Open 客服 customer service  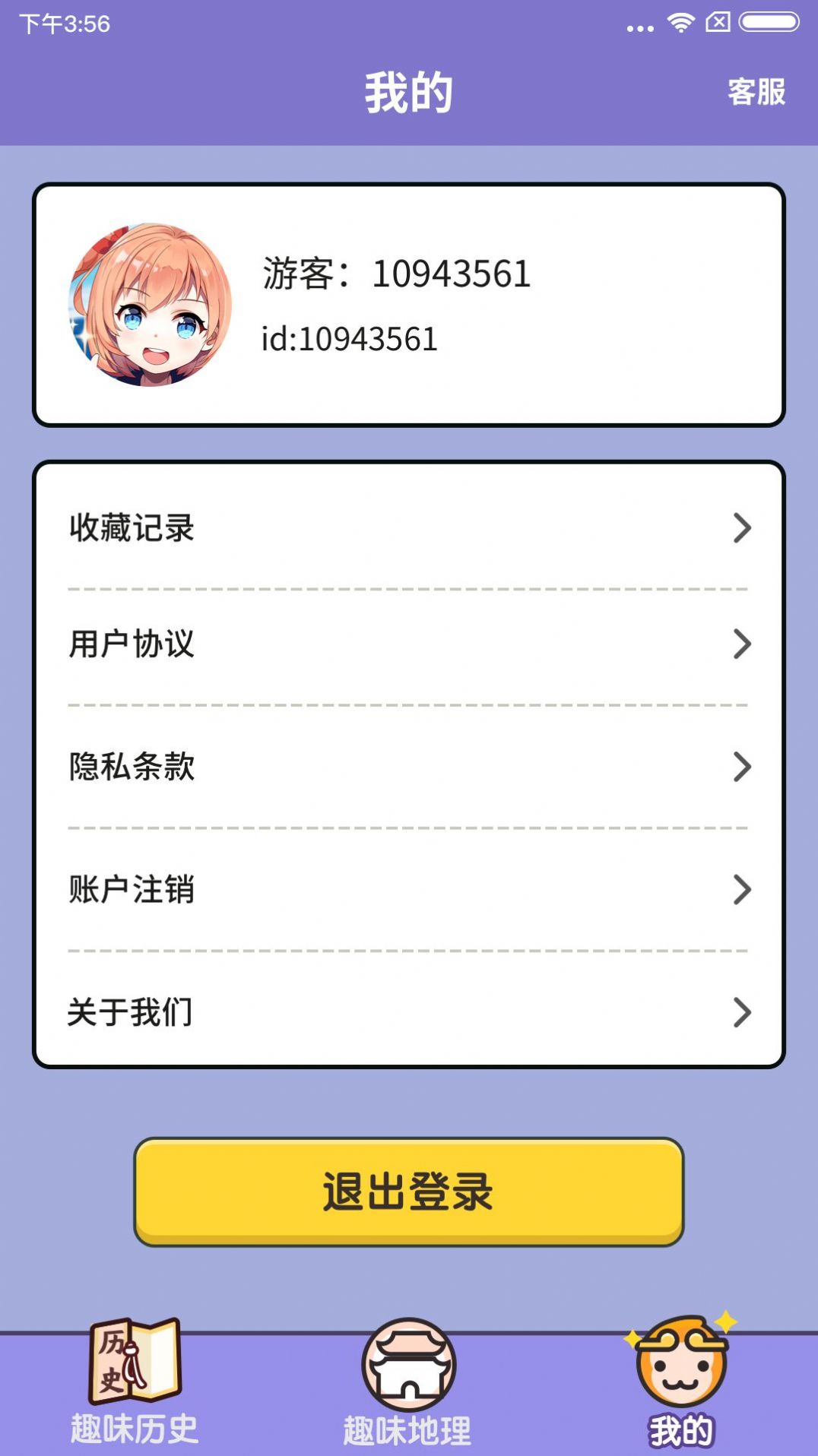click(756, 92)
